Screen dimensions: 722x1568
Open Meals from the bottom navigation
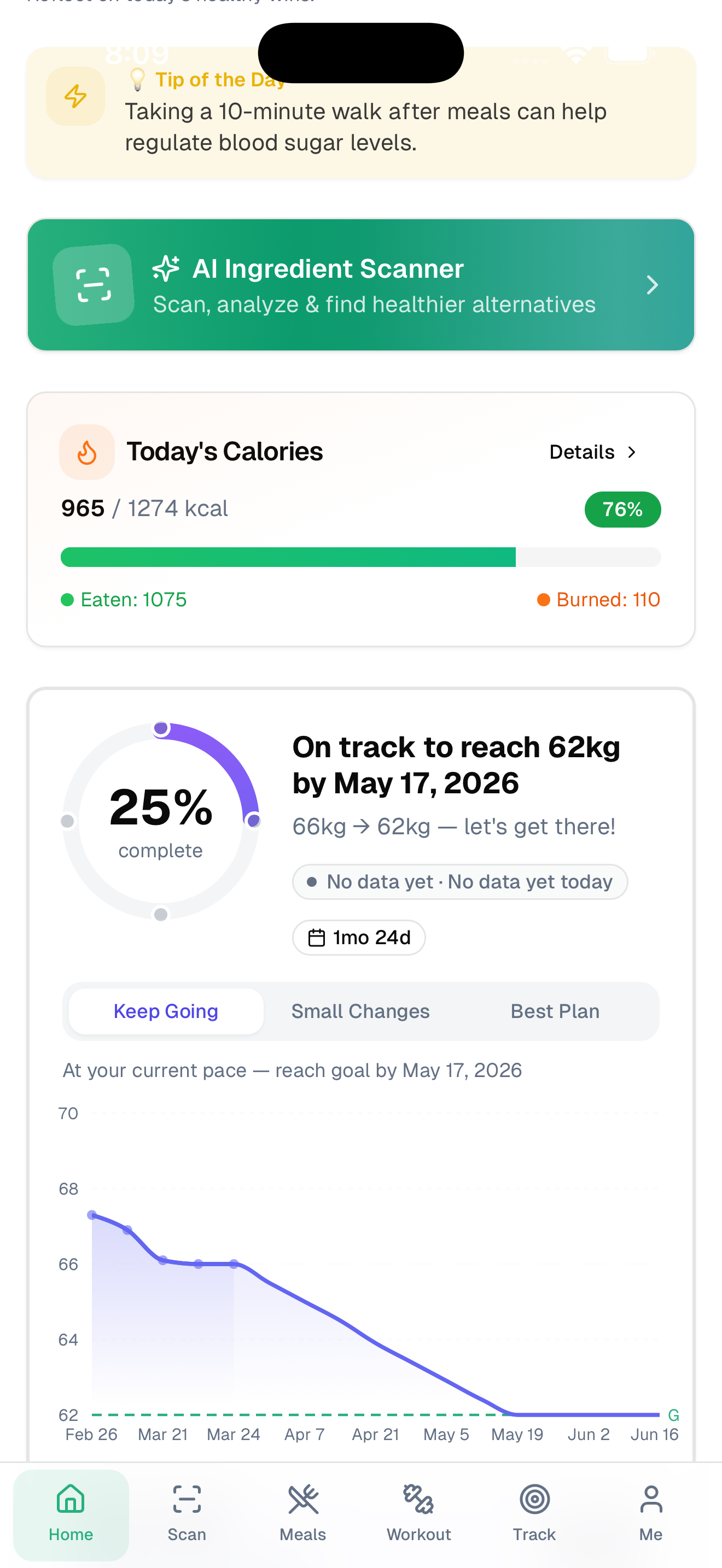[x=302, y=1510]
